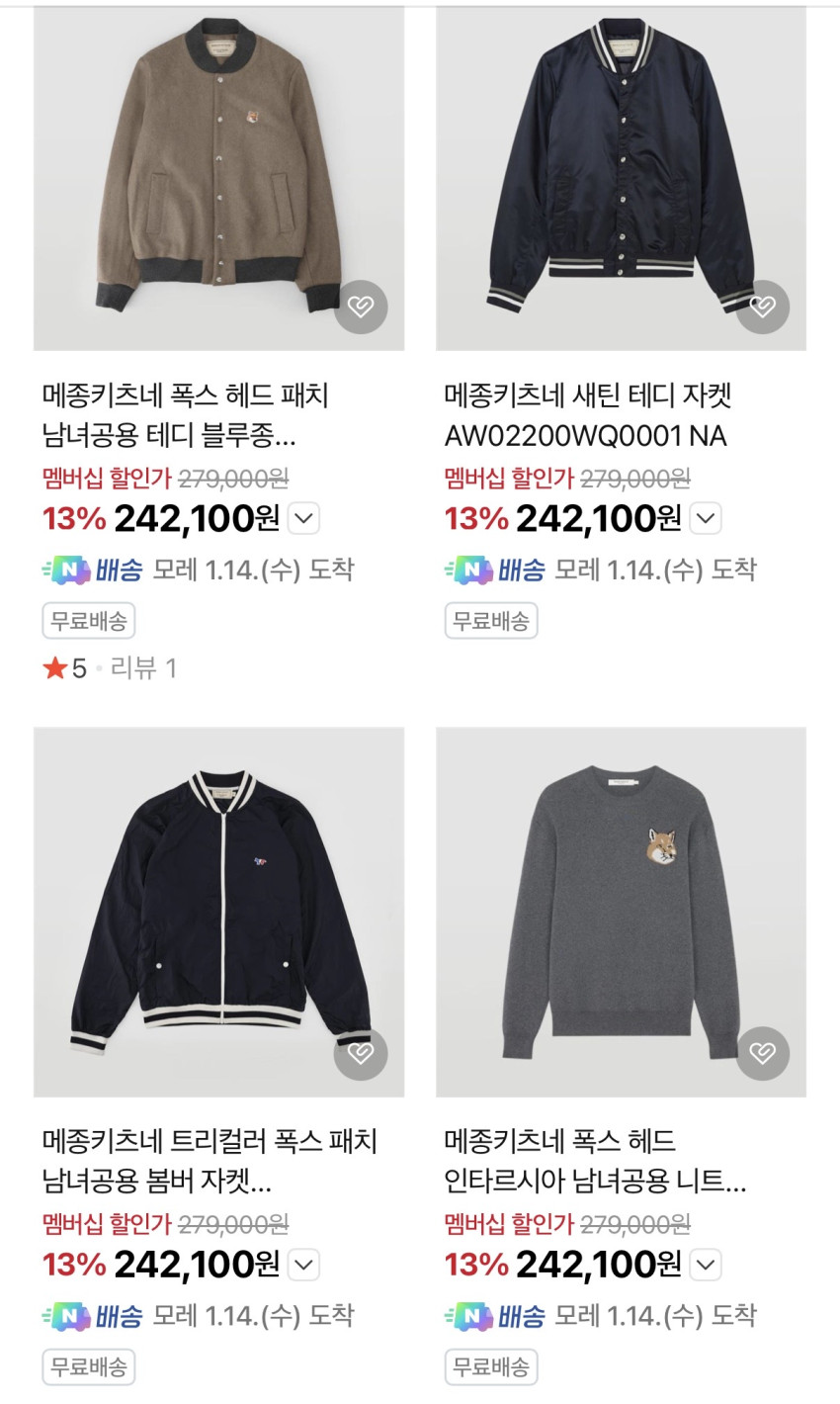The height and width of the screenshot is (1404, 840).
Task: Open the brown fox head patch blouson
Action: pos(218,178)
